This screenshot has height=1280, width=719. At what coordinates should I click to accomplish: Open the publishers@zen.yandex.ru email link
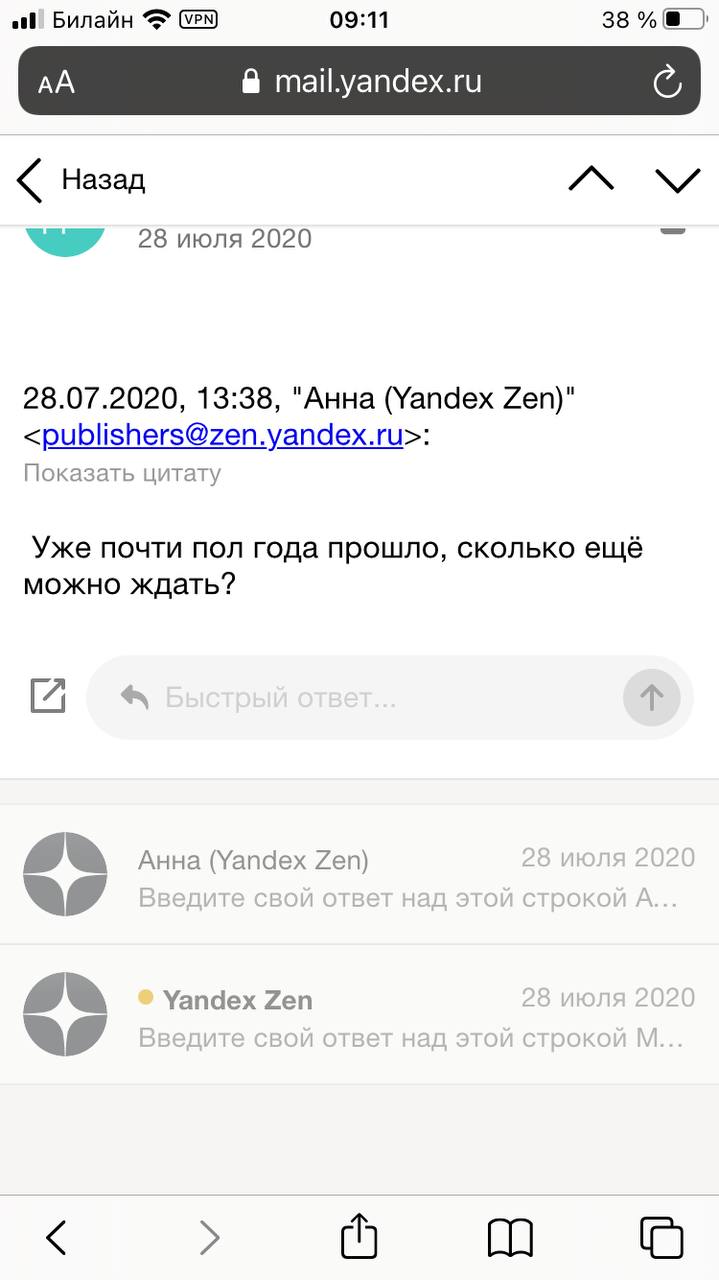(x=222, y=436)
